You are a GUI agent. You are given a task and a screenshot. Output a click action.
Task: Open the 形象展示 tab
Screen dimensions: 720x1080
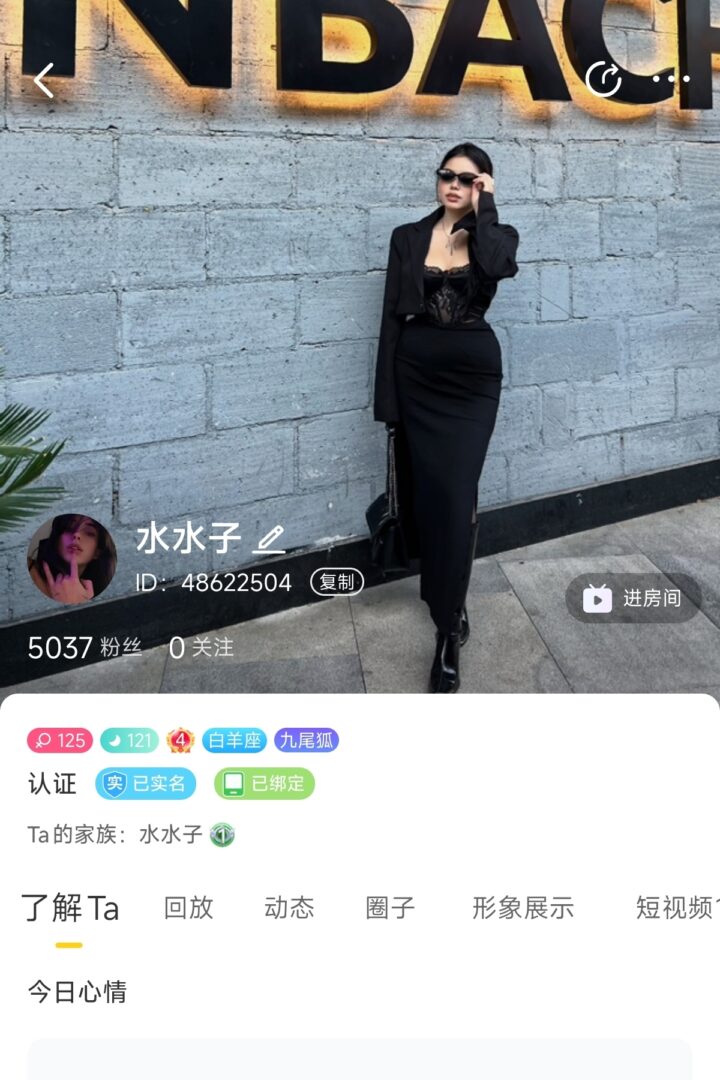[x=523, y=907]
